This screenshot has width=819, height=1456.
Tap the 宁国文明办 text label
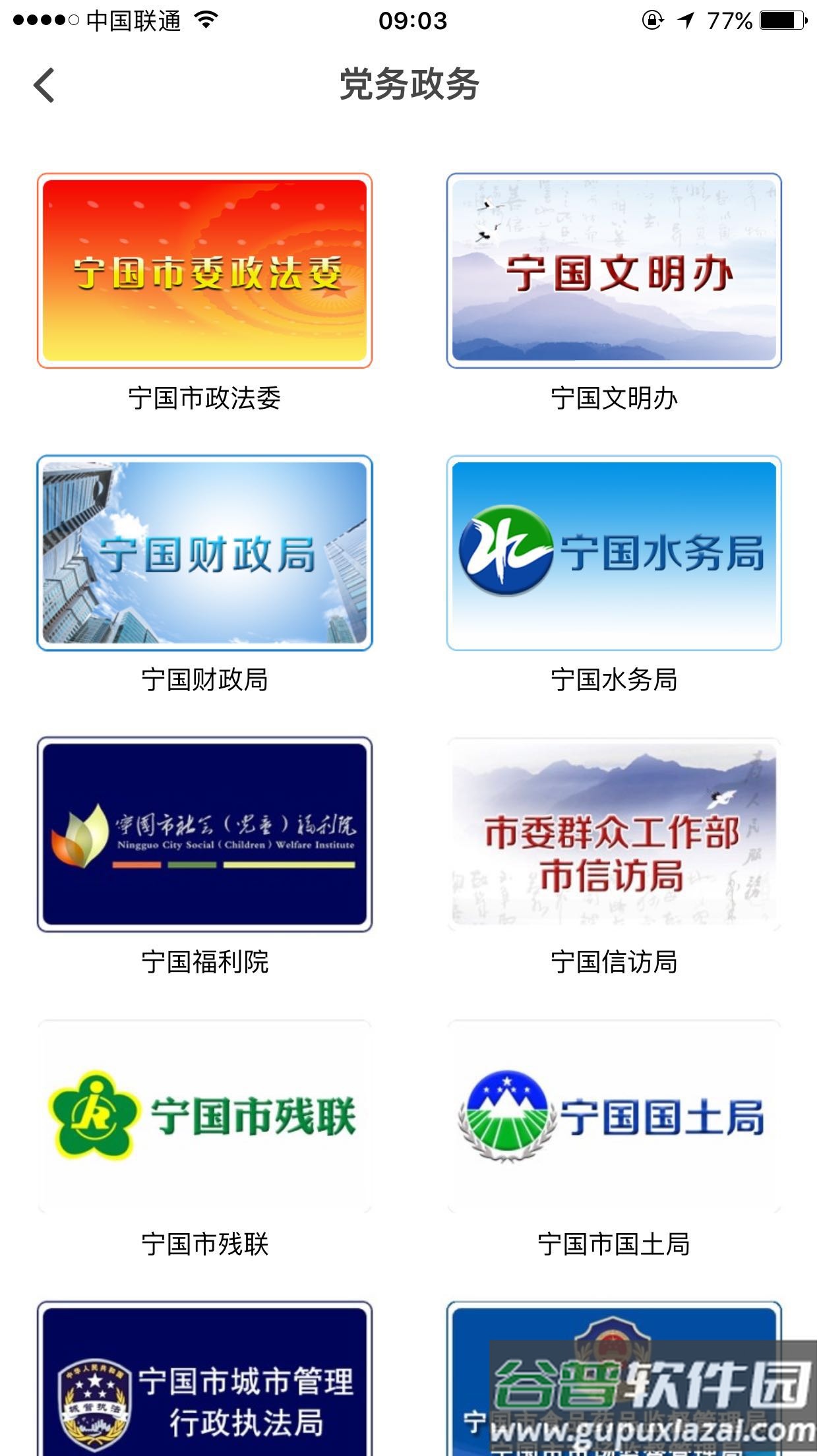[613, 396]
